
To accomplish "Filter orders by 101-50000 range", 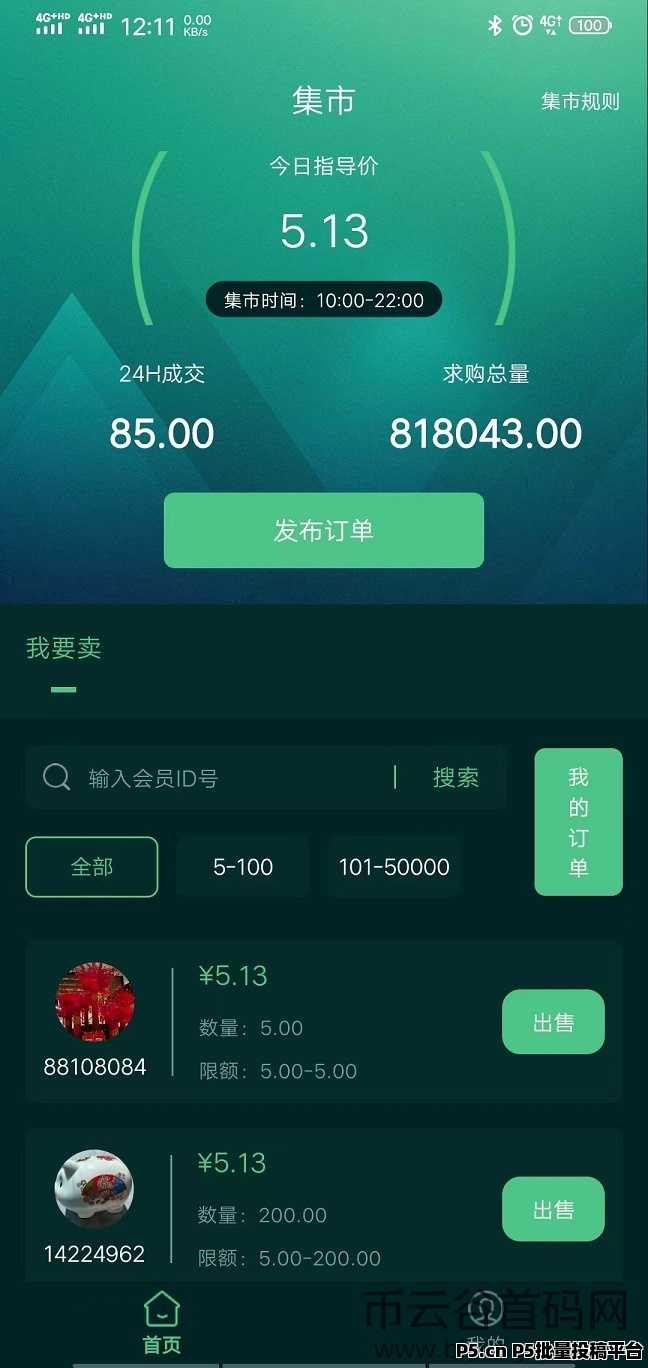I will (x=394, y=867).
